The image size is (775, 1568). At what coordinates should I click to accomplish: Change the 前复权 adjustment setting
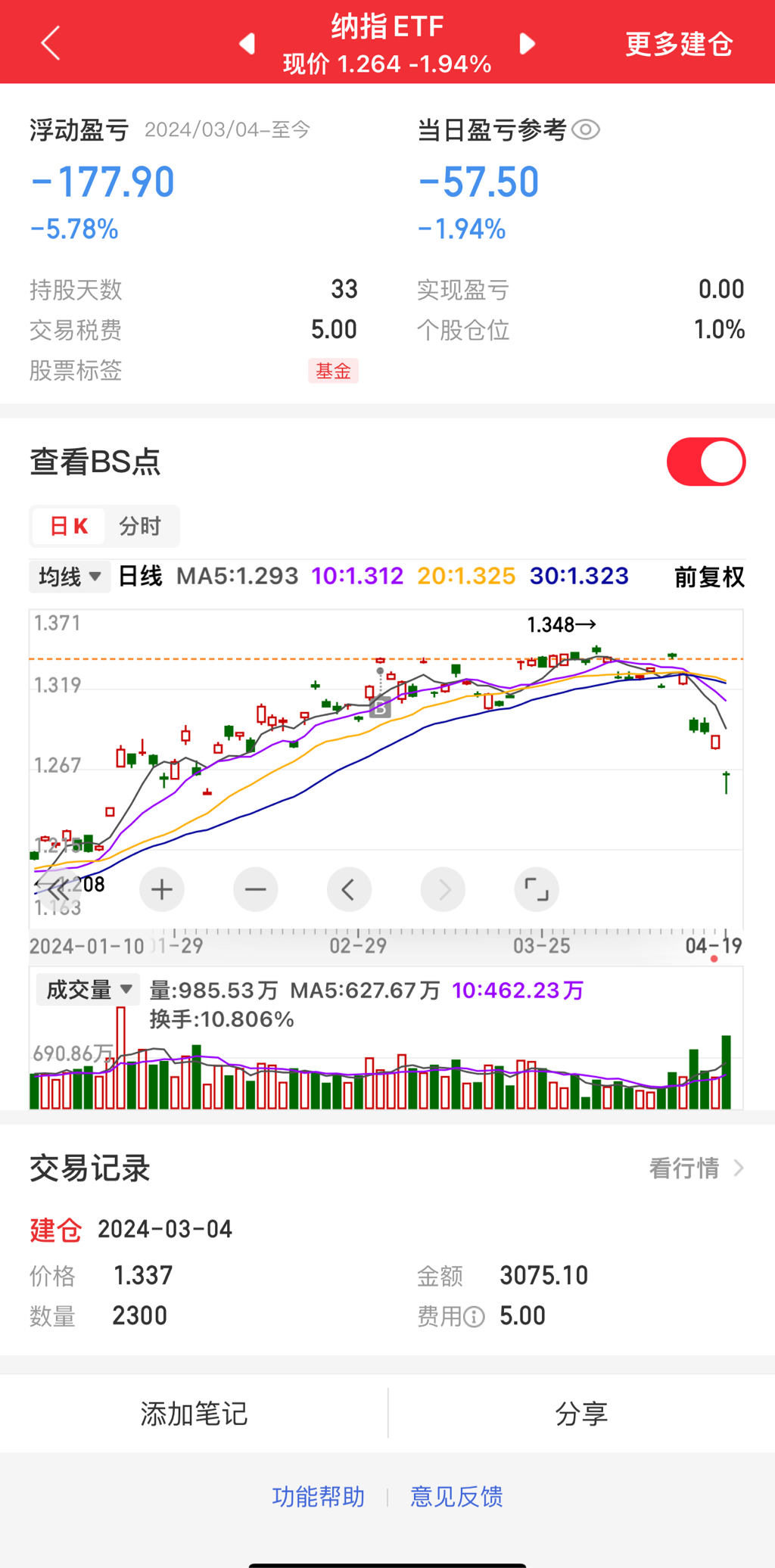(x=708, y=577)
